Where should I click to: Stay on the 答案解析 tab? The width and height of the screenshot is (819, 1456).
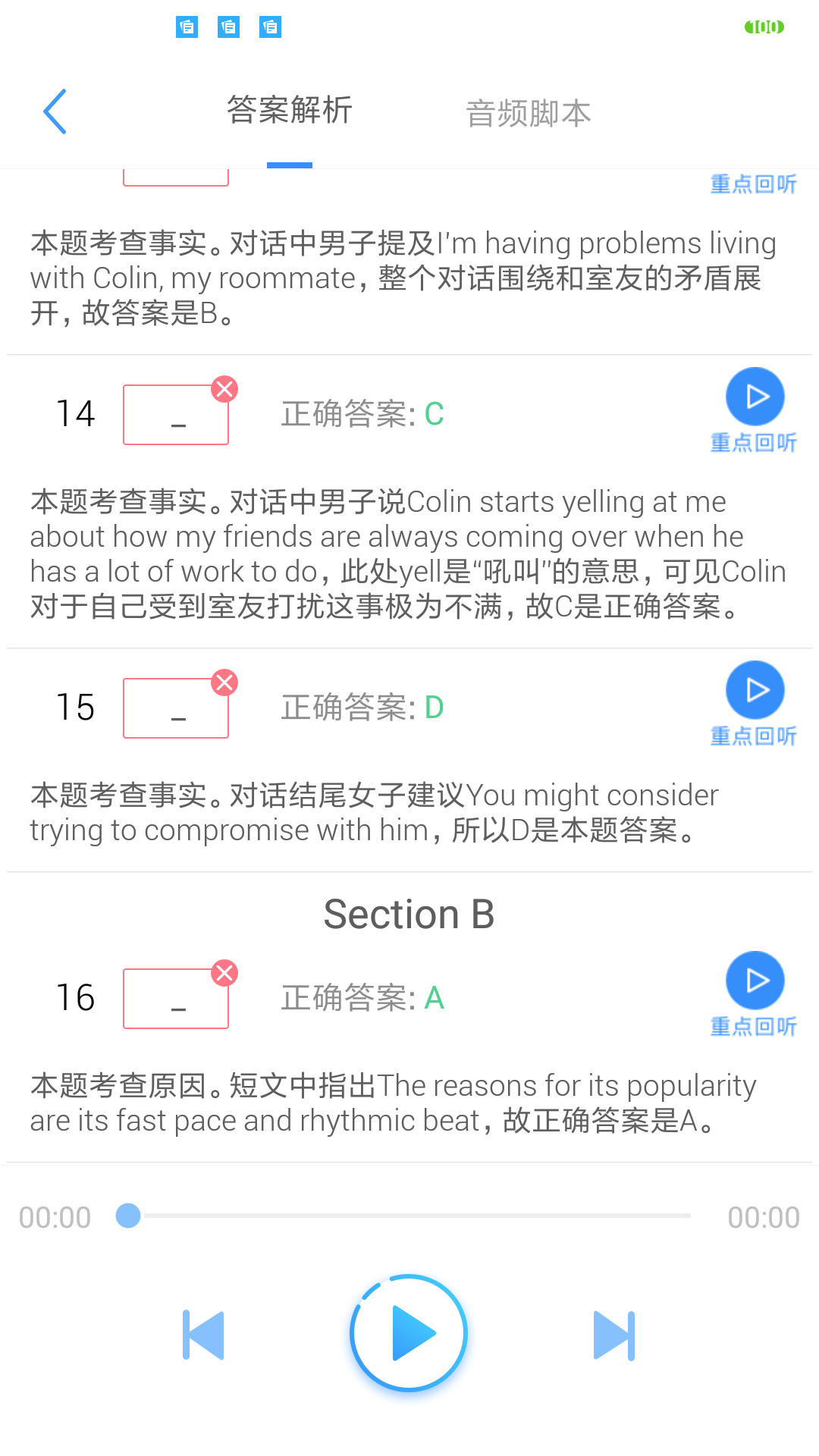coord(289,110)
